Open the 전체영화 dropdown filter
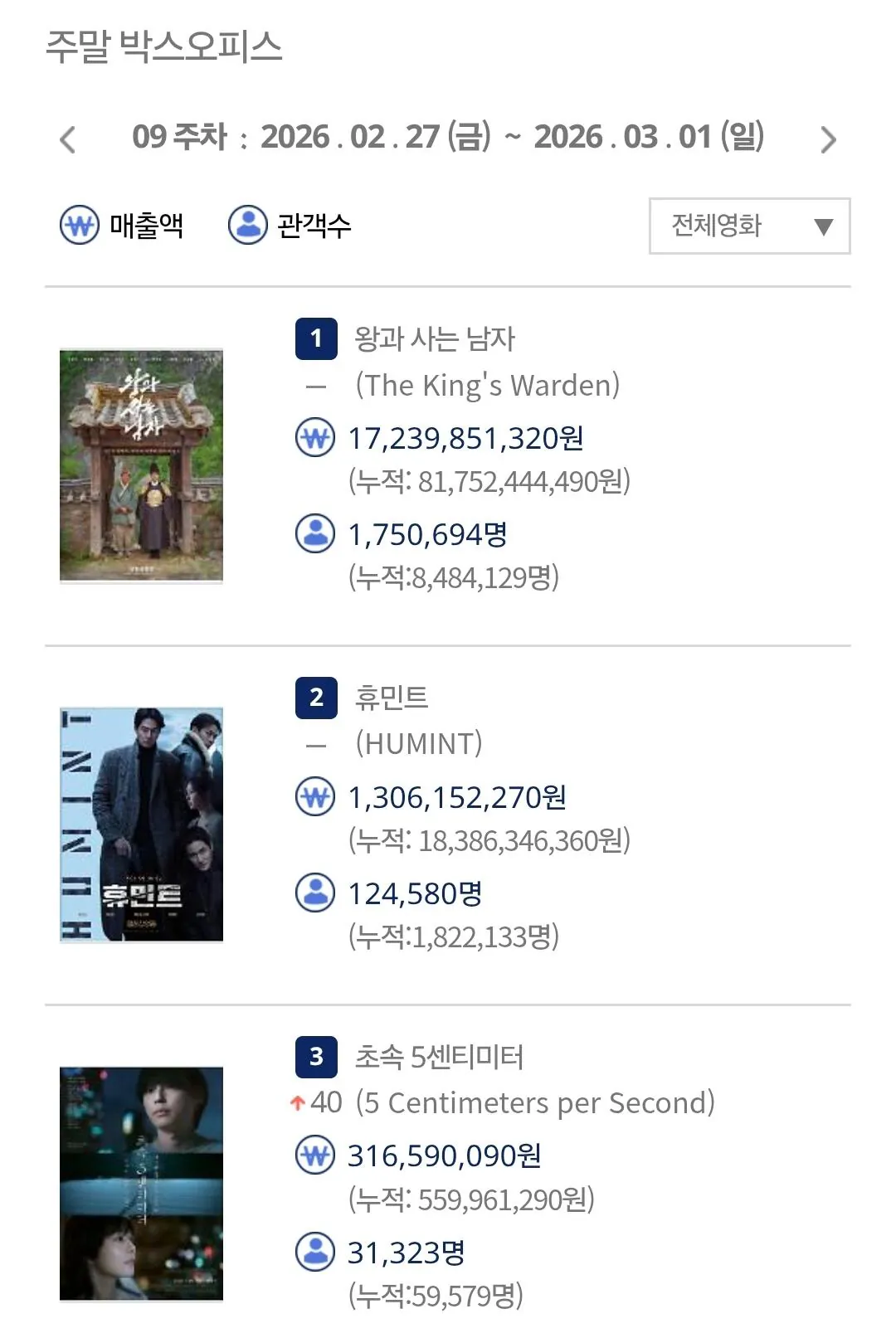 749,226
